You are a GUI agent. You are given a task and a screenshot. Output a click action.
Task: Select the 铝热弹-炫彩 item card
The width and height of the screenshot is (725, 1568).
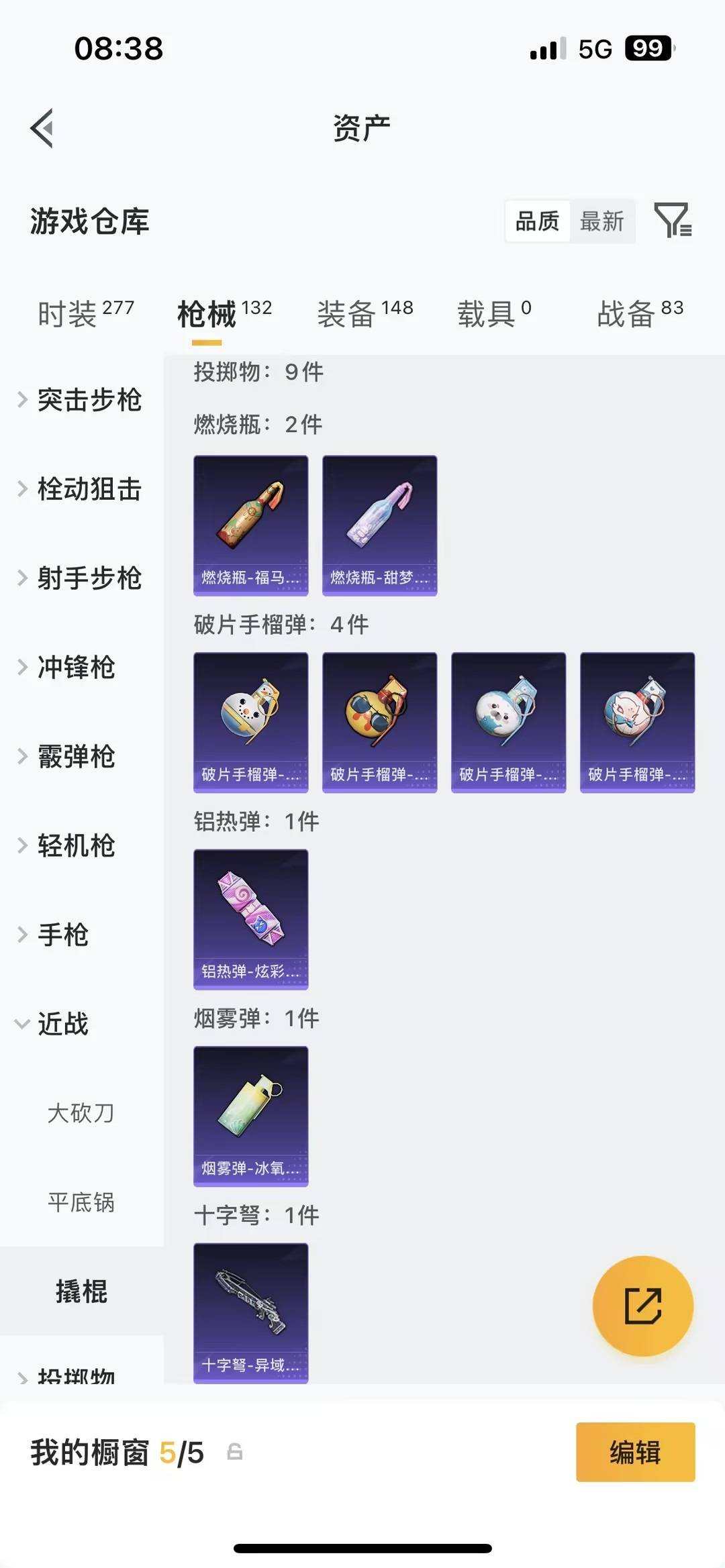pos(250,919)
